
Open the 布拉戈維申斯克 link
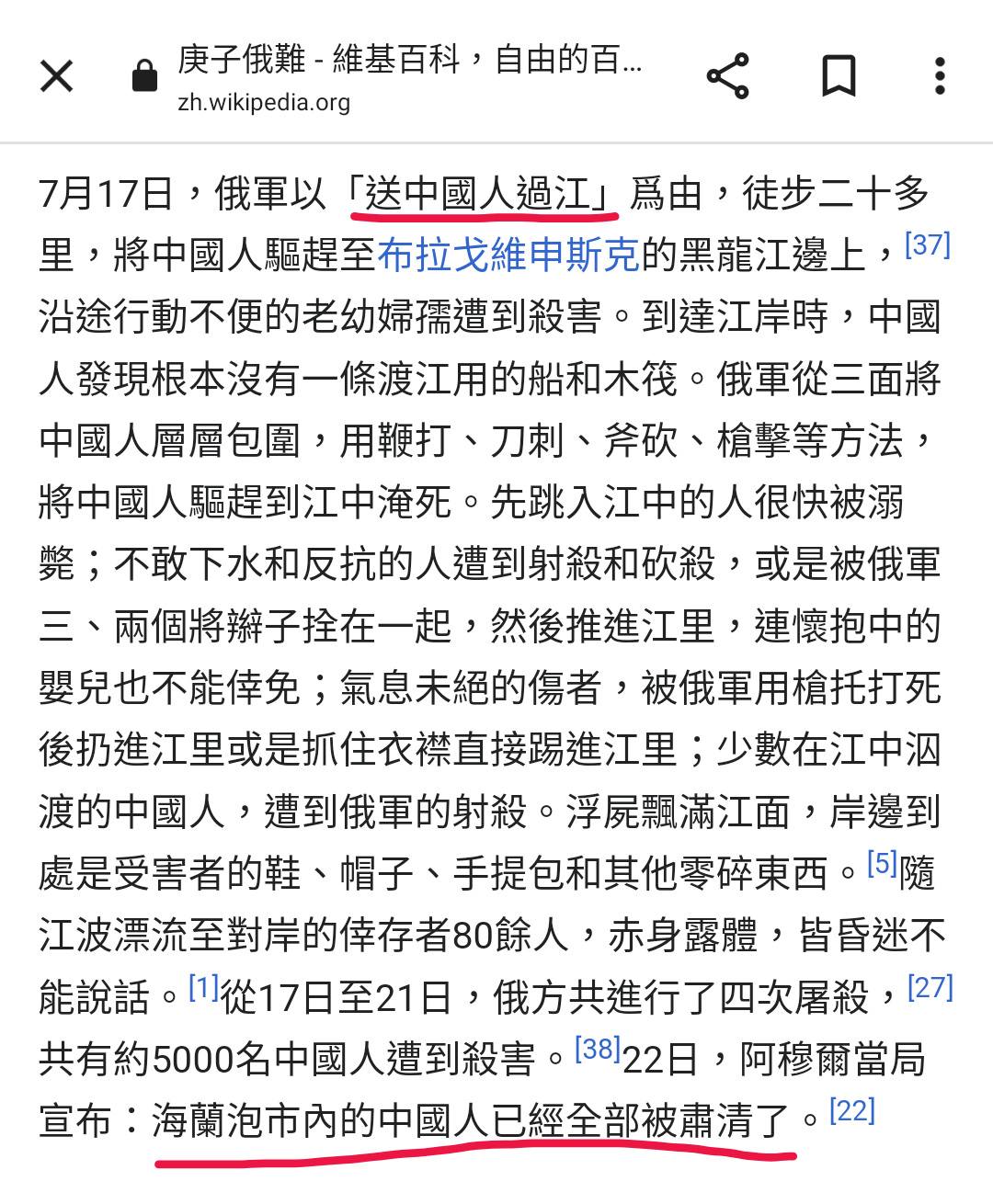point(508,256)
